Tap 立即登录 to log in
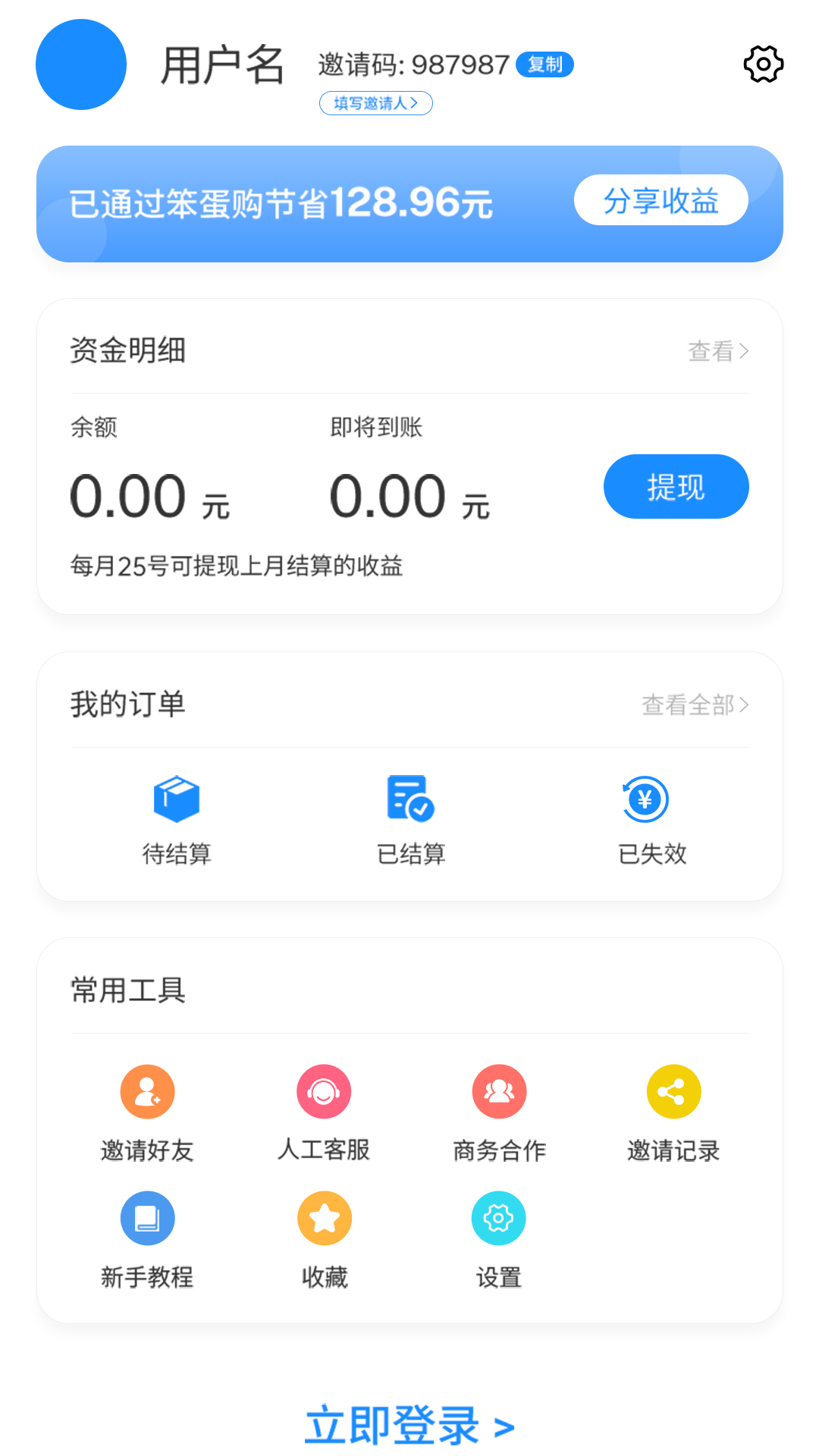 pyautogui.click(x=409, y=1425)
